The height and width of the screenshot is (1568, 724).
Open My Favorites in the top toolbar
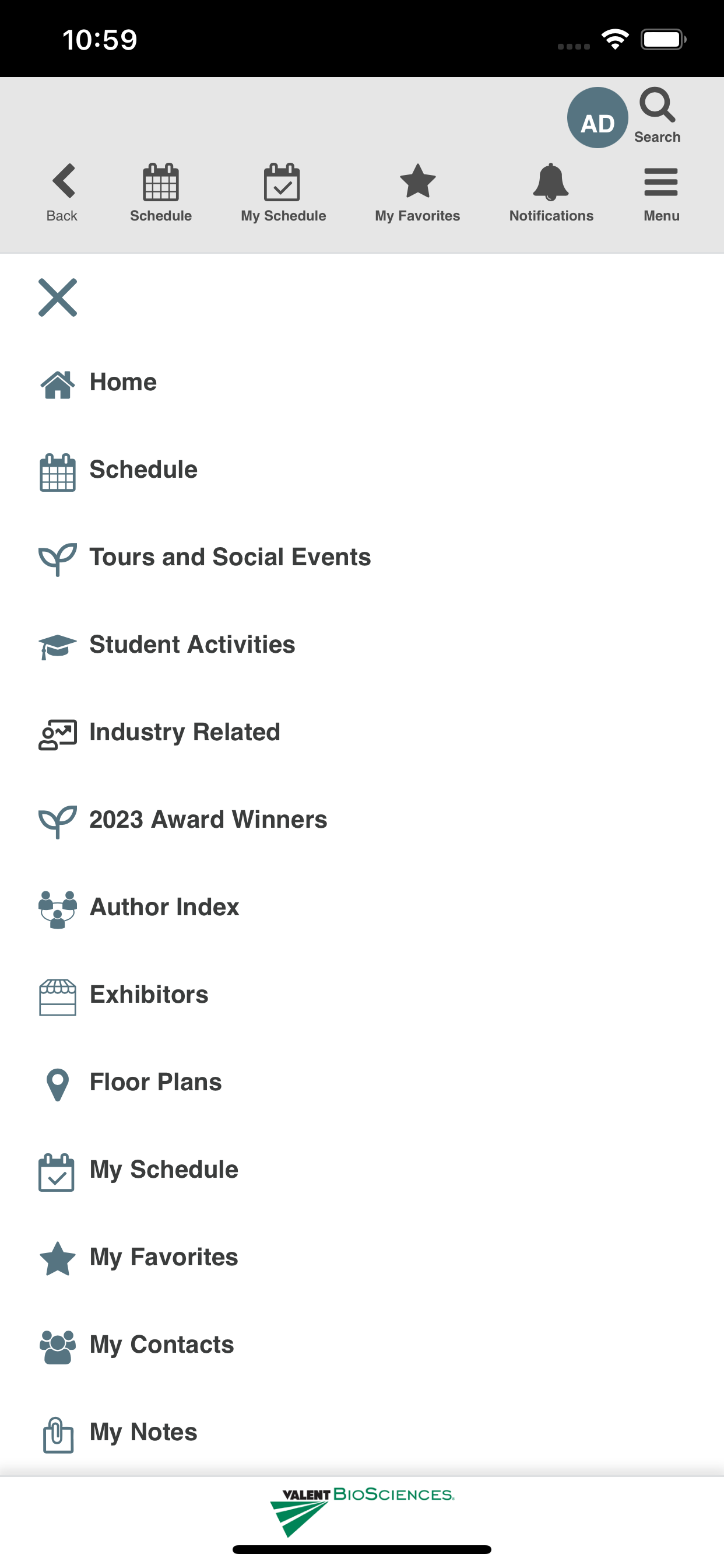click(417, 192)
